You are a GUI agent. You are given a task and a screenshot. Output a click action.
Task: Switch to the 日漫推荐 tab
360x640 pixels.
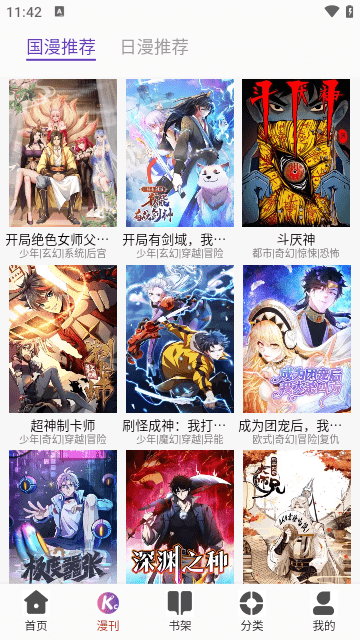tap(155, 47)
